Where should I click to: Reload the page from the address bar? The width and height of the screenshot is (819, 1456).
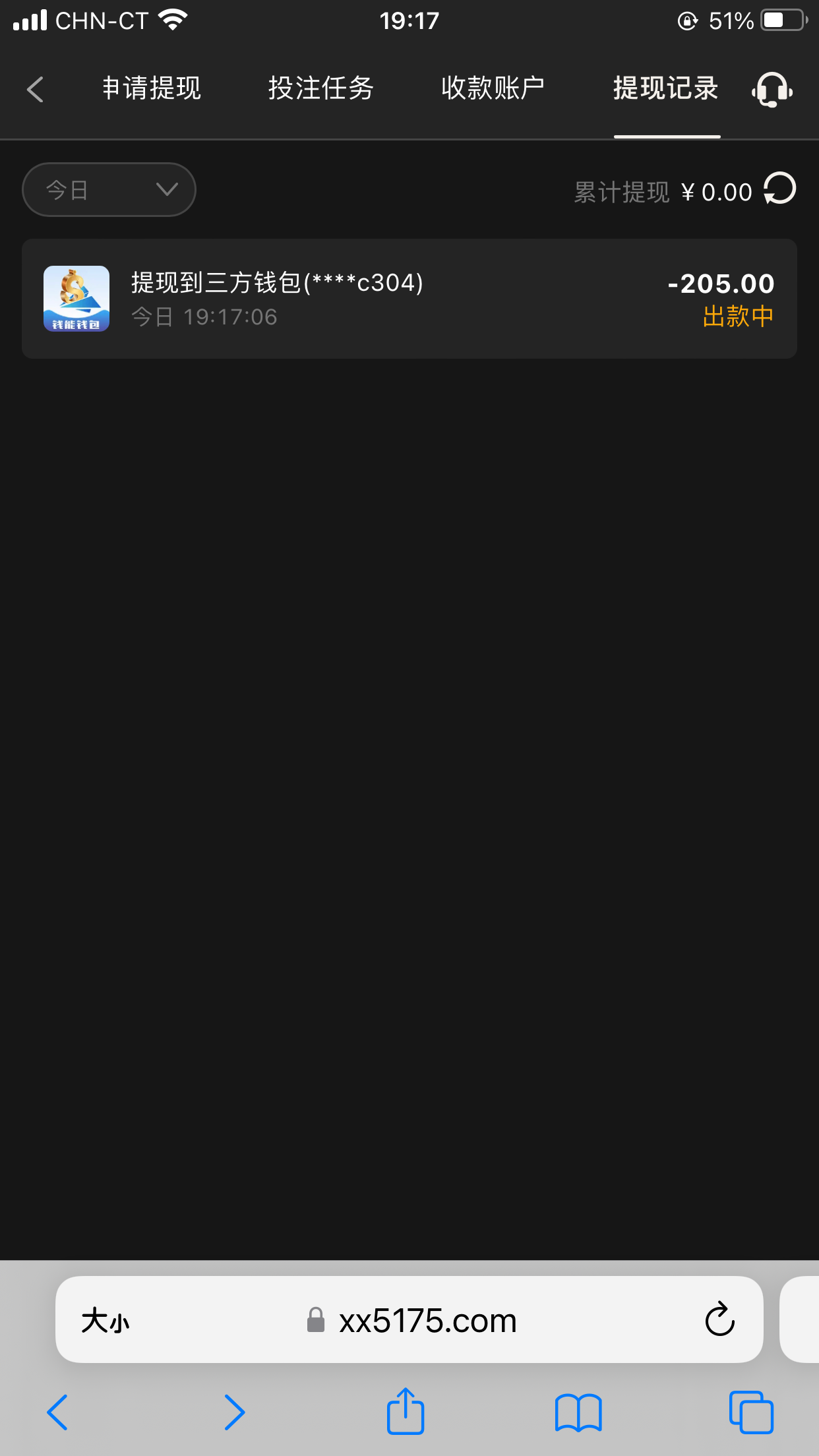tap(719, 1319)
